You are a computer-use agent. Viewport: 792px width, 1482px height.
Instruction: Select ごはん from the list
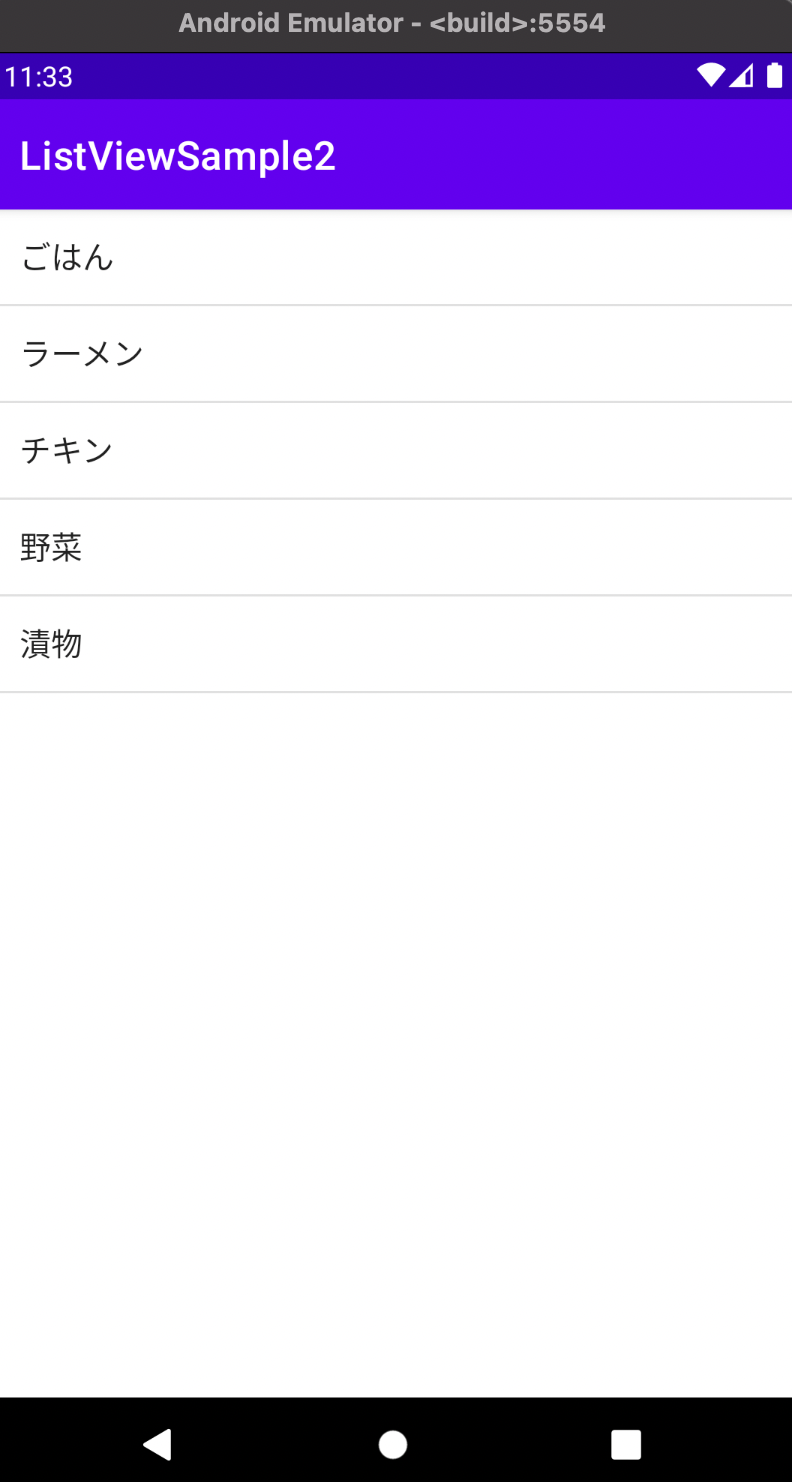[x=66, y=257]
